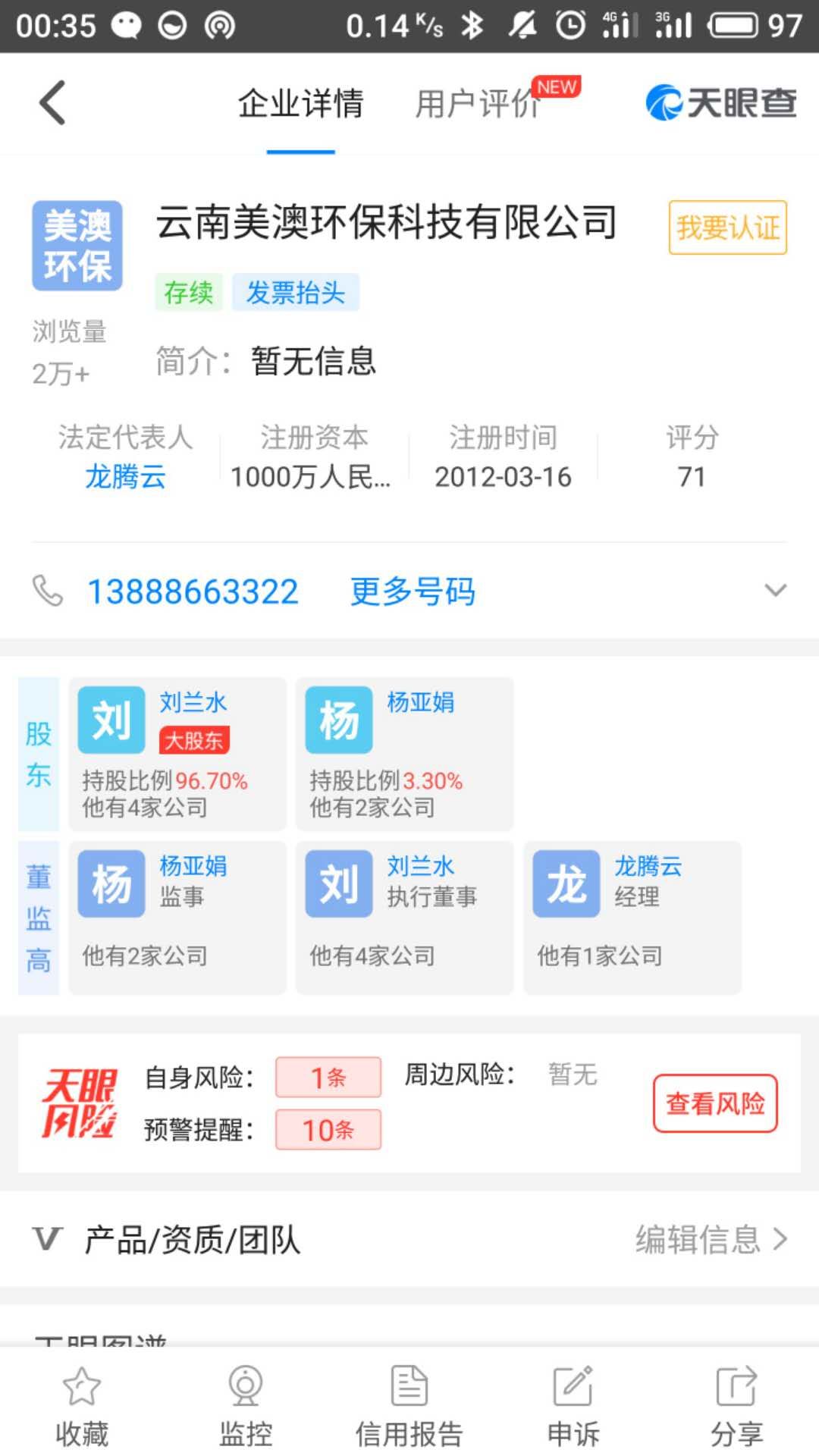Open legal representative 龙腾云 link
This screenshot has width=819, height=1456.
[x=125, y=477]
